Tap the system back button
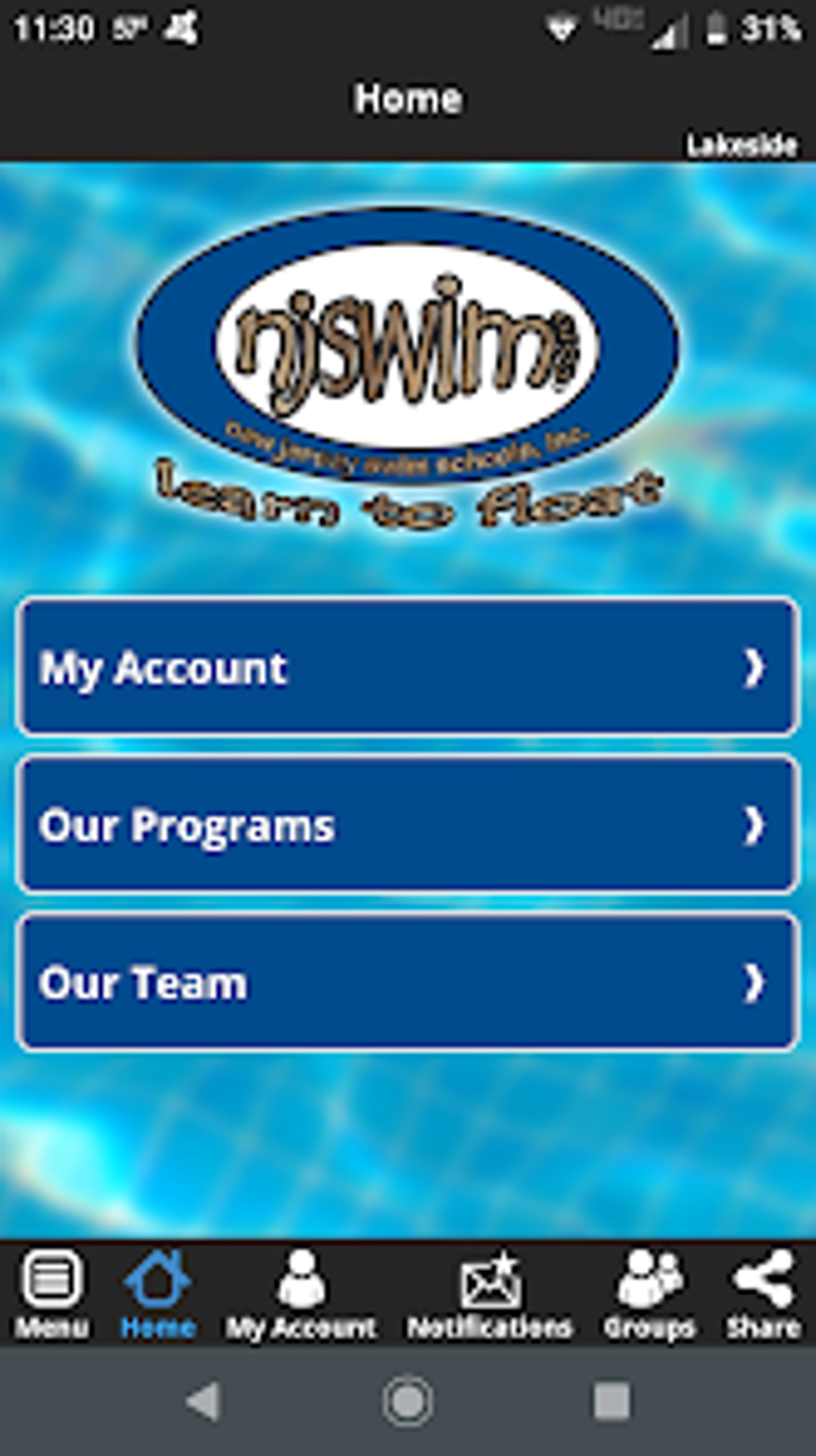The height and width of the screenshot is (1456, 816). [203, 1402]
